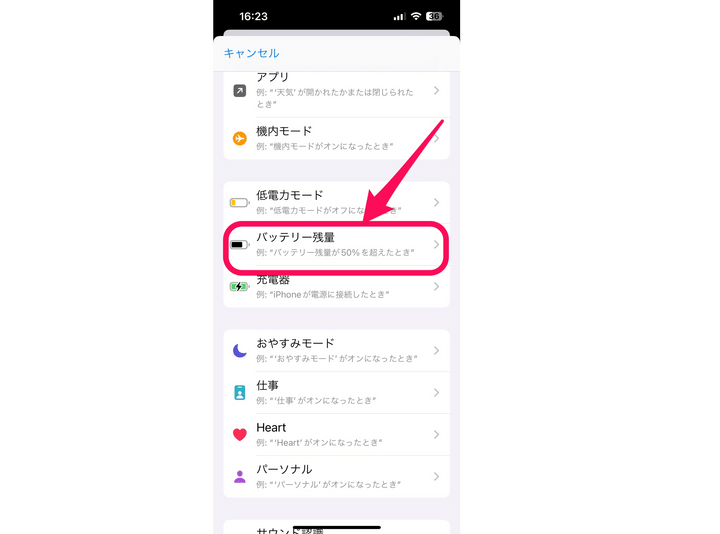Screen dimensions: 720x534
Task: Choose the 低電力モード trigger
Action: click(336, 202)
